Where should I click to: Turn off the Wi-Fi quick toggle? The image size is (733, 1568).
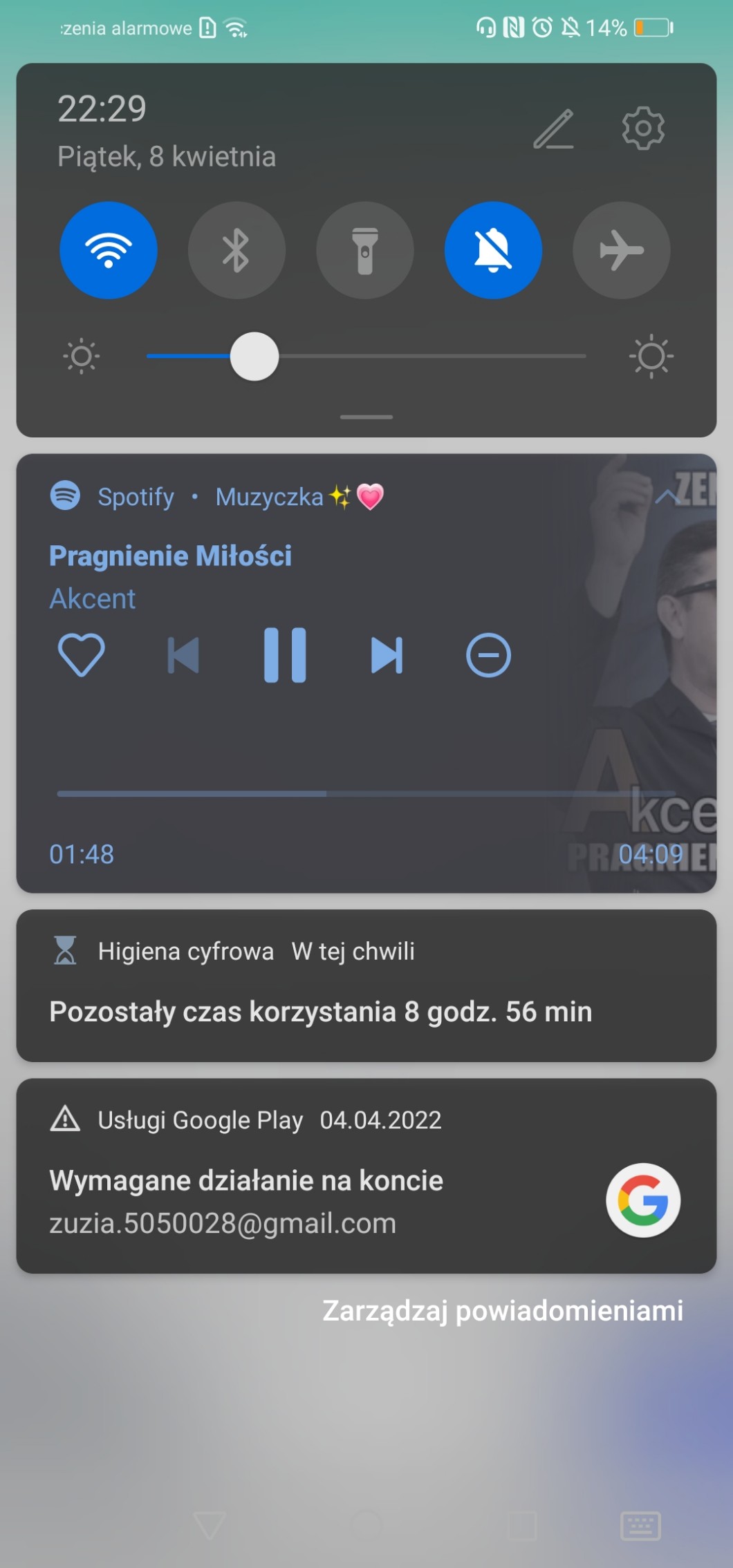pos(109,250)
